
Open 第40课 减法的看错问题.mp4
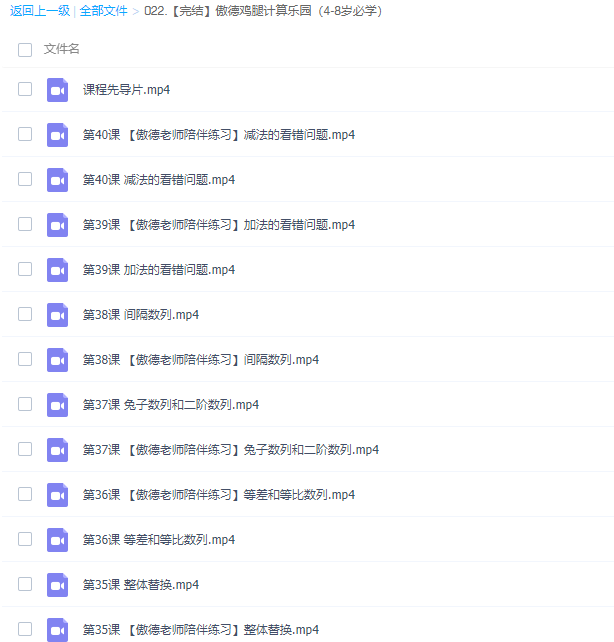[x=158, y=180]
